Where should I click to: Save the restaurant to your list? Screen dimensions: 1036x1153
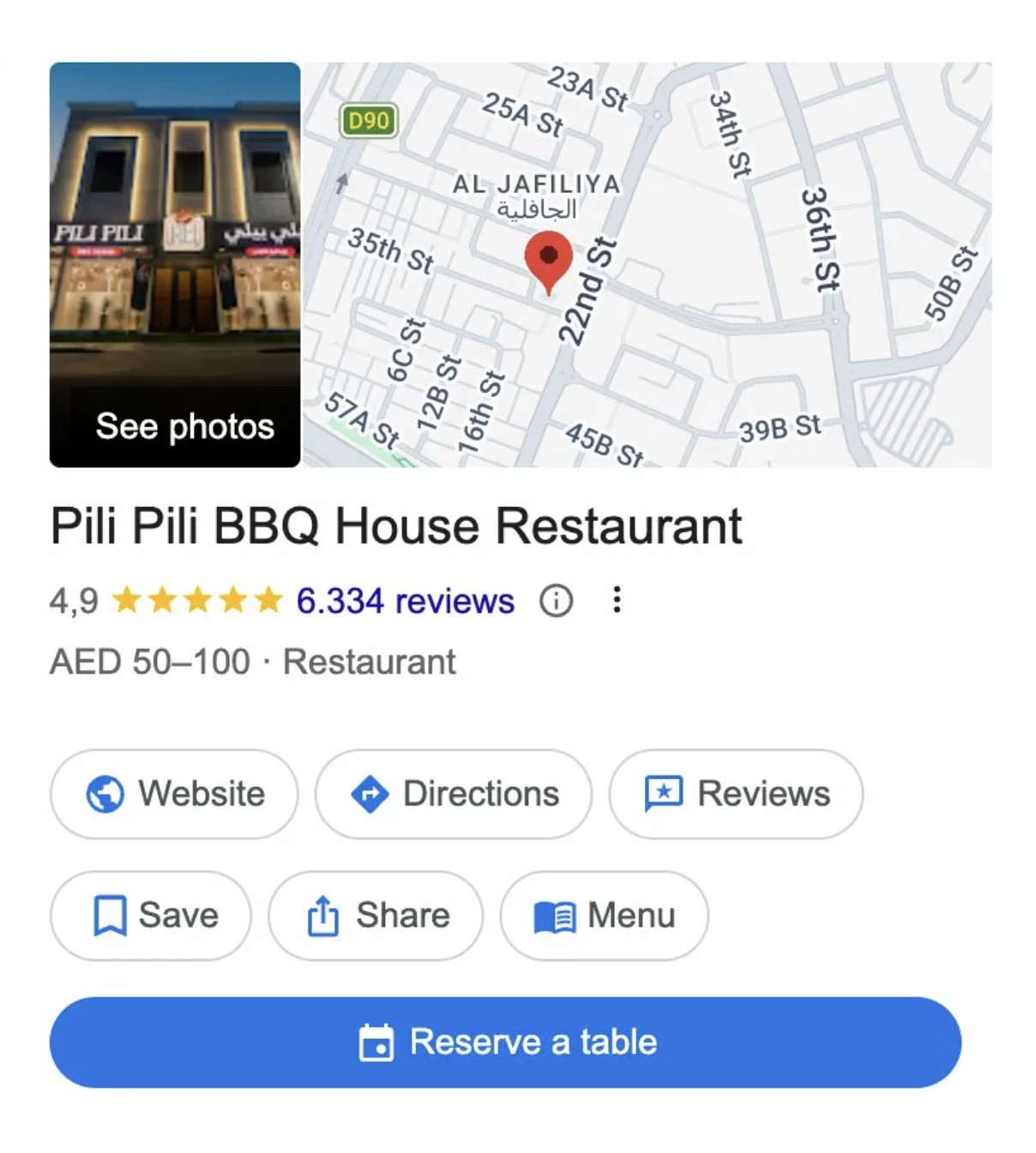(150, 915)
